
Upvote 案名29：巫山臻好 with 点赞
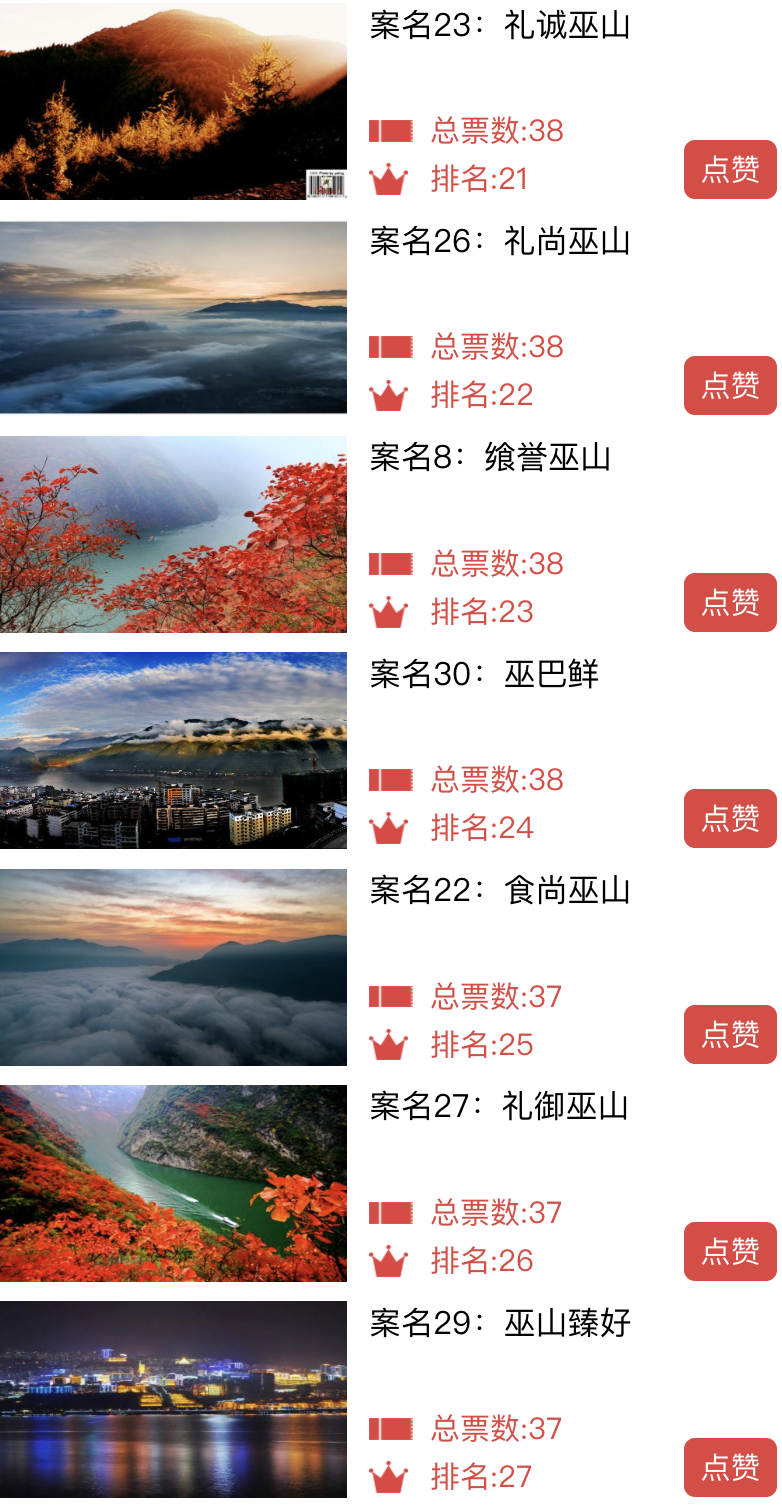[x=730, y=1467]
